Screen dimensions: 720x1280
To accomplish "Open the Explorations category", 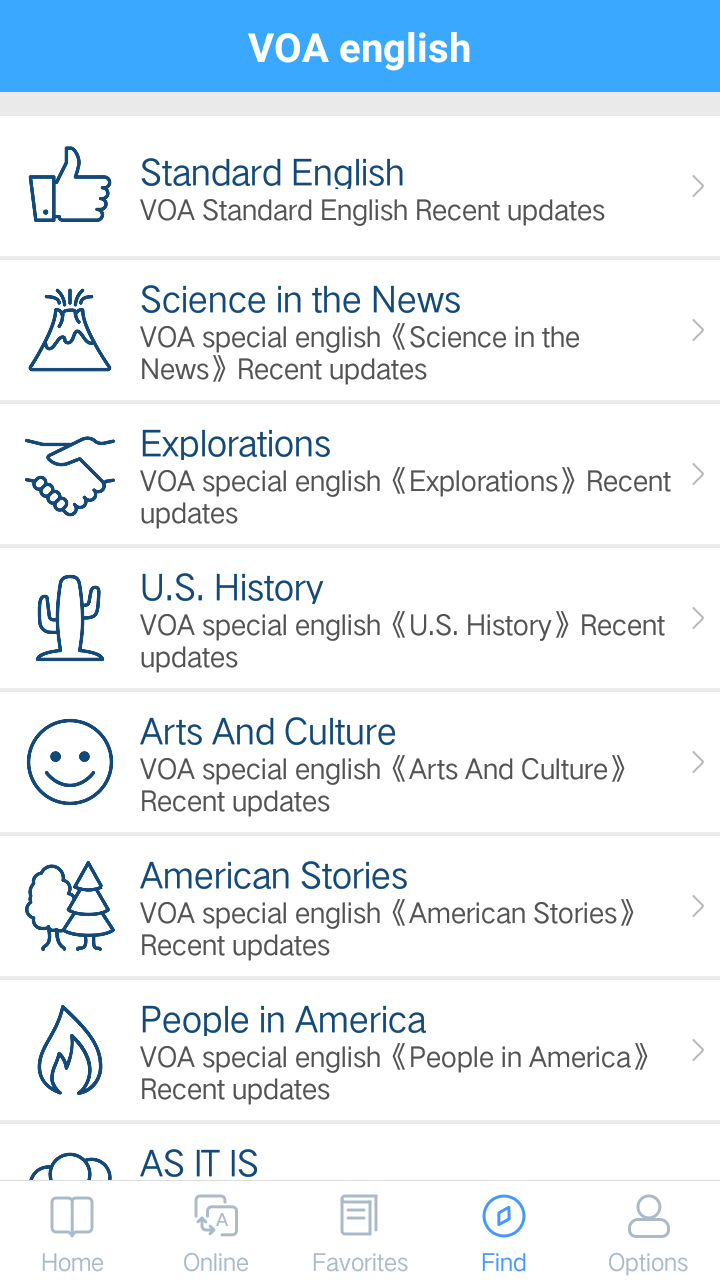I will tap(360, 475).
